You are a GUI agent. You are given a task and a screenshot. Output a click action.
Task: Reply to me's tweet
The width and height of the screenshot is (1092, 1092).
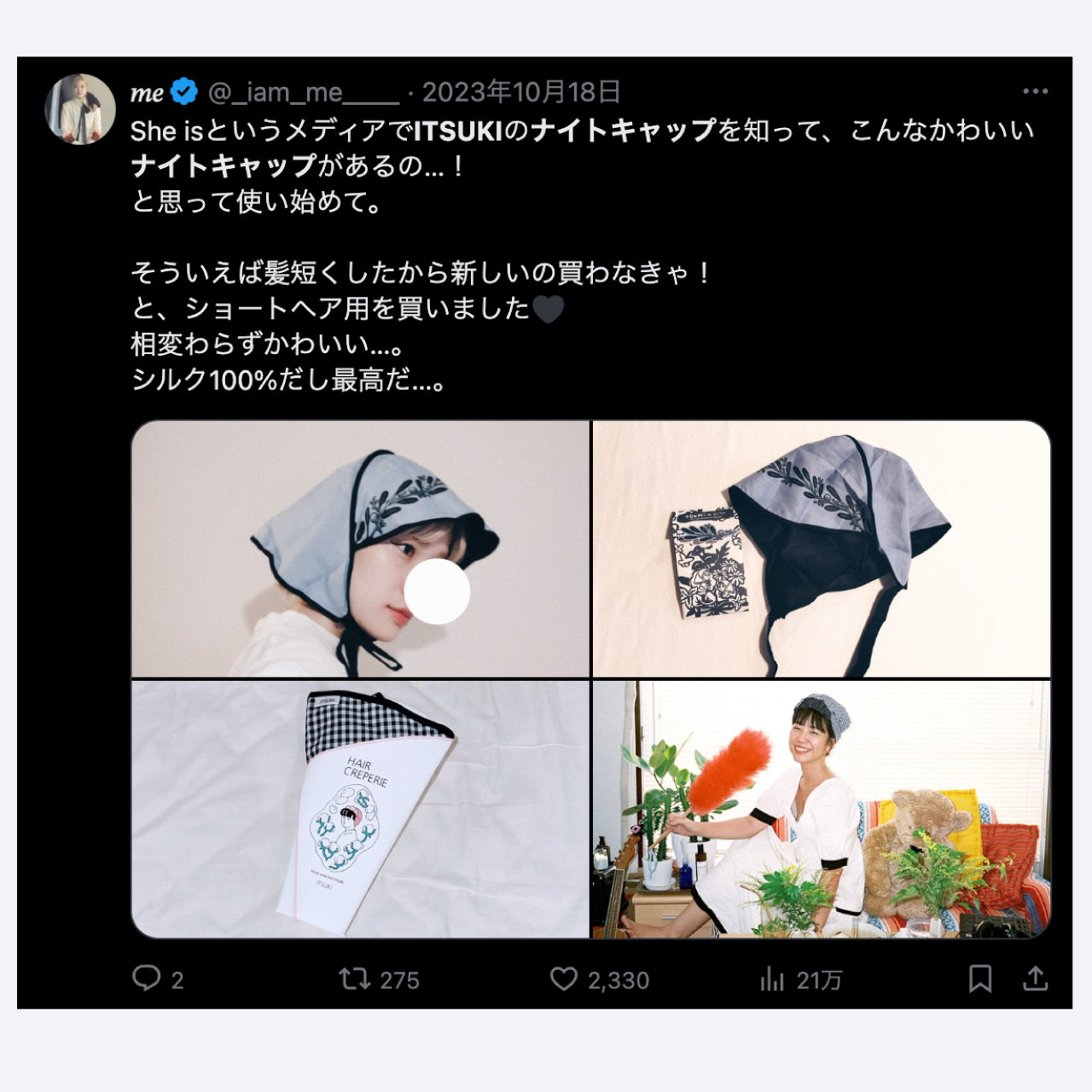click(x=147, y=979)
